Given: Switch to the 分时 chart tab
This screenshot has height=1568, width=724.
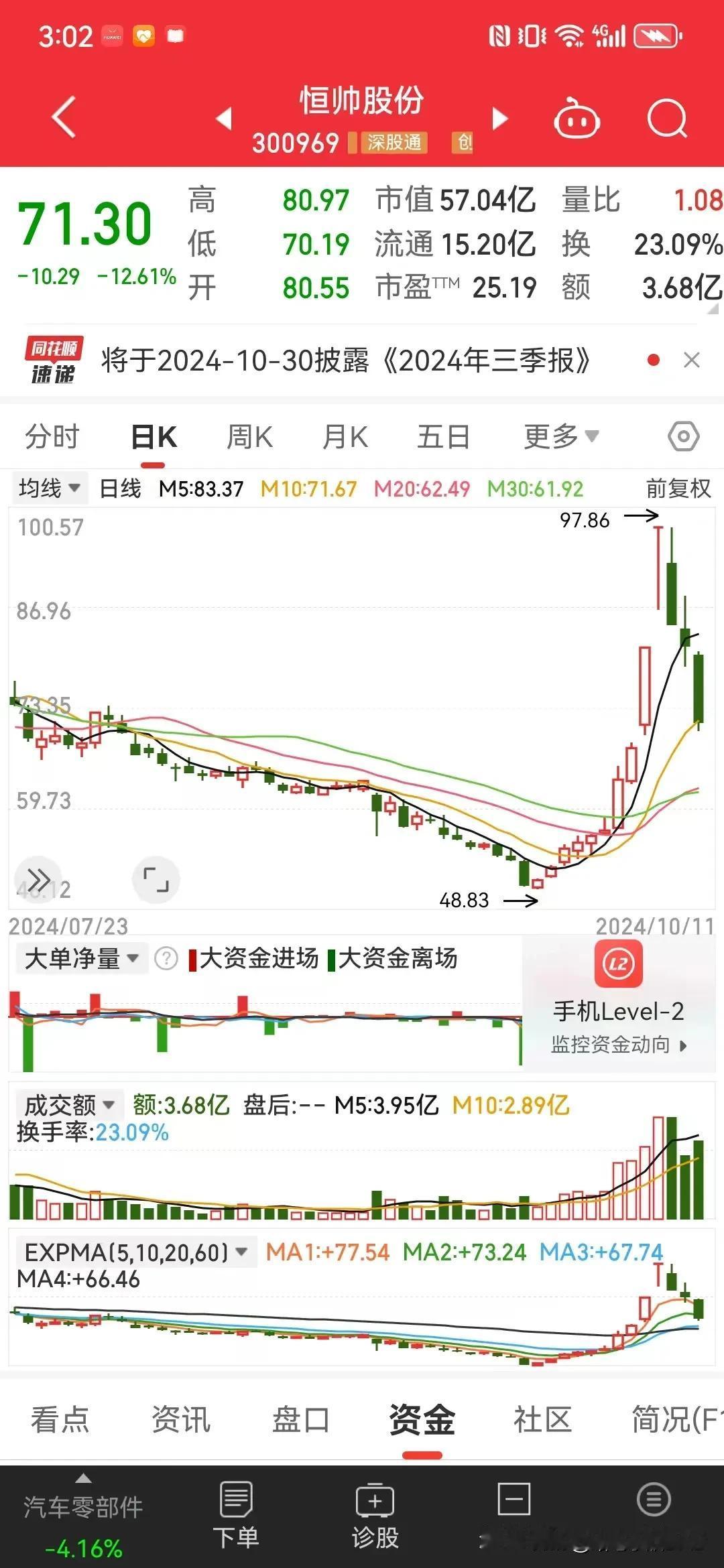Looking at the screenshot, I should pos(52,437).
